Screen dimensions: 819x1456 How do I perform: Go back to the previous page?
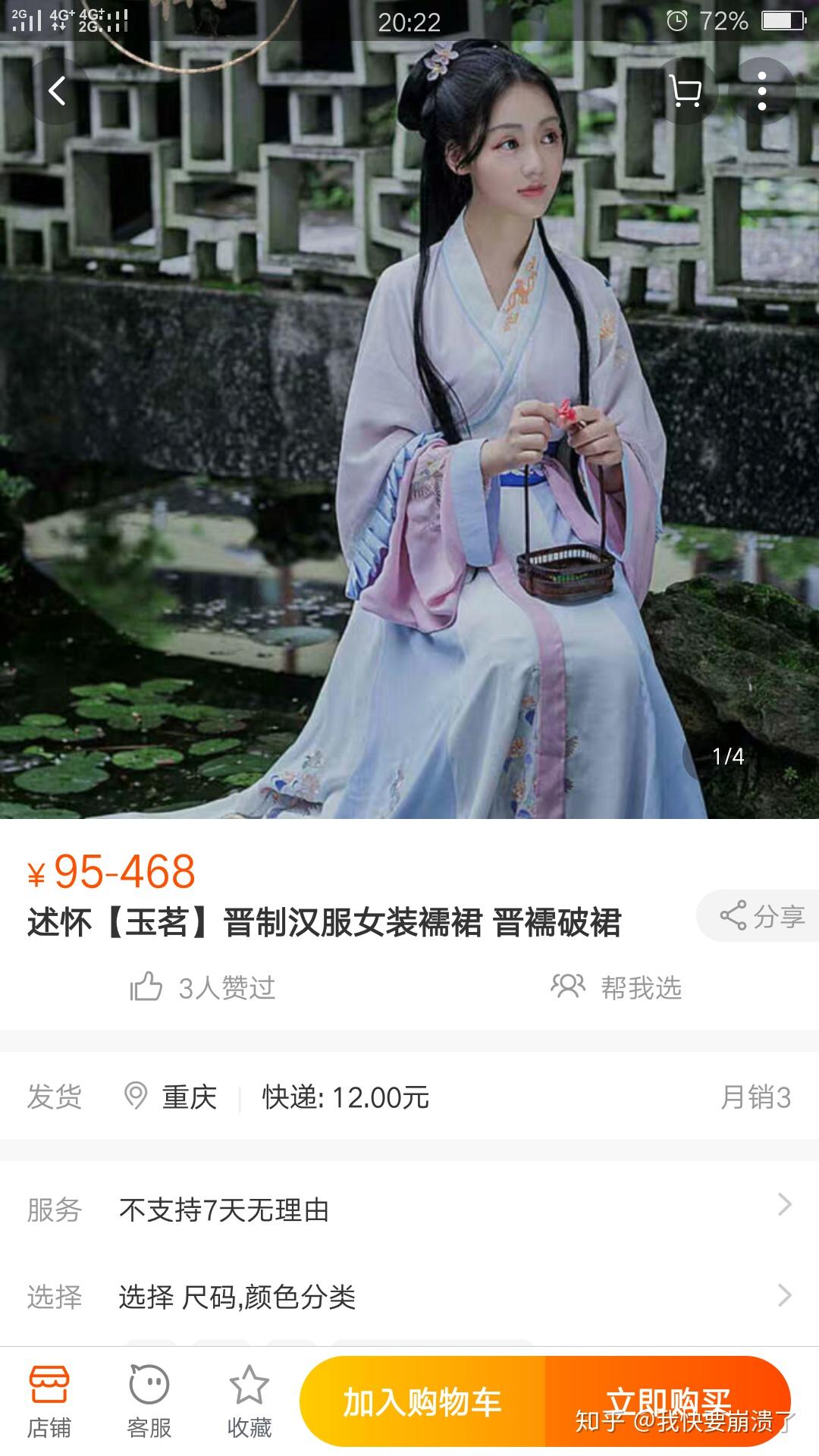click(x=58, y=92)
